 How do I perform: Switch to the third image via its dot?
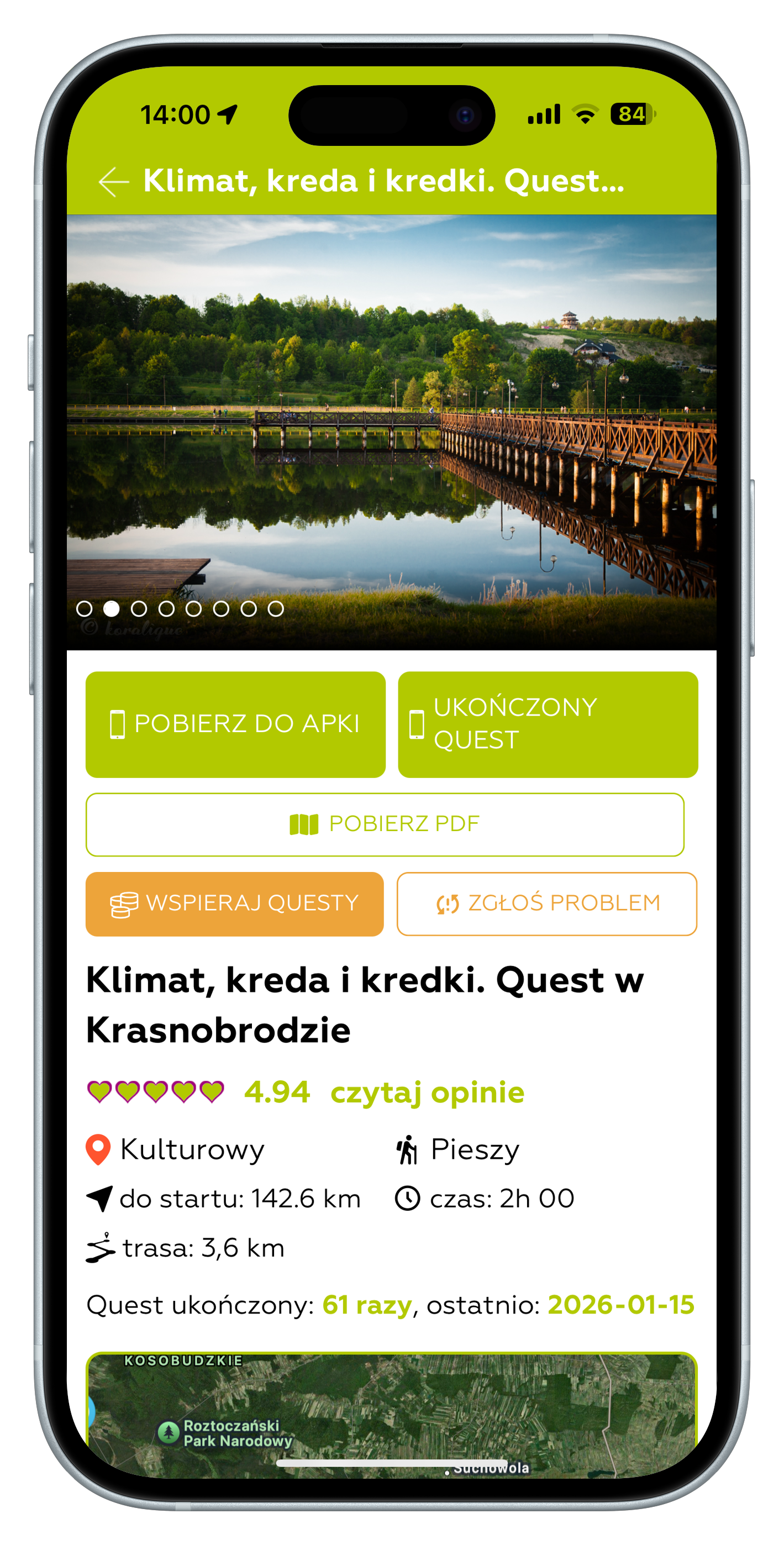140,608
